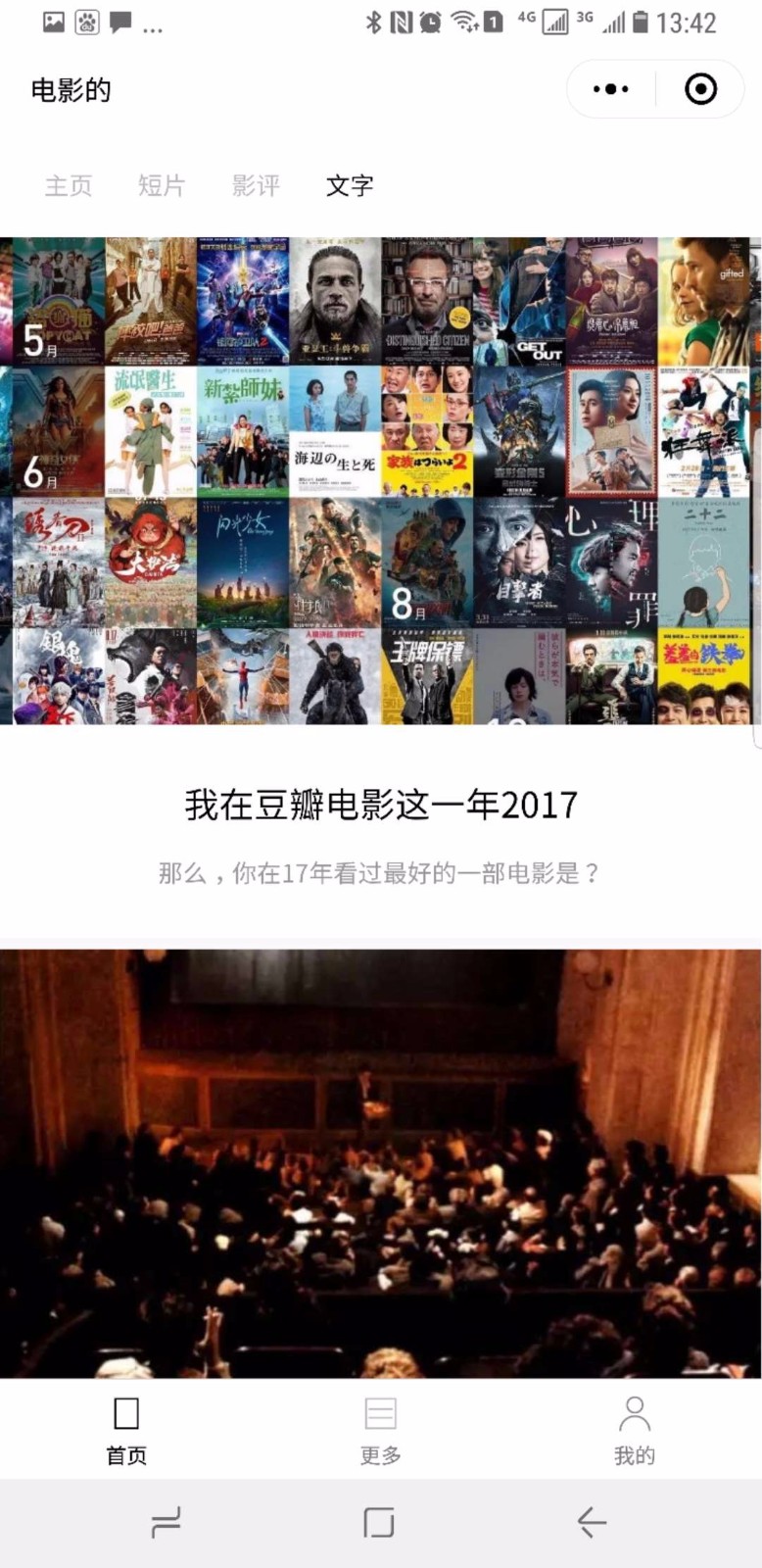
Task: Switch to the 短片 tab
Action: pos(162,185)
